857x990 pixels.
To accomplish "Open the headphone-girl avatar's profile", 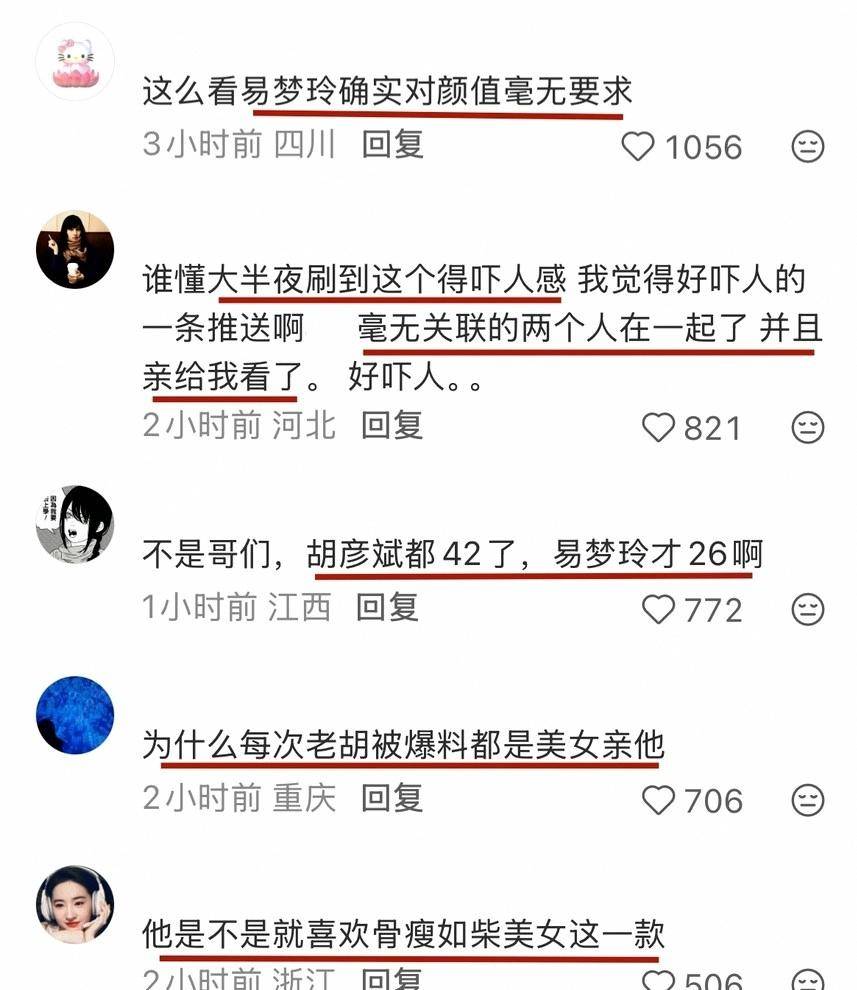I will pyautogui.click(x=75, y=904).
